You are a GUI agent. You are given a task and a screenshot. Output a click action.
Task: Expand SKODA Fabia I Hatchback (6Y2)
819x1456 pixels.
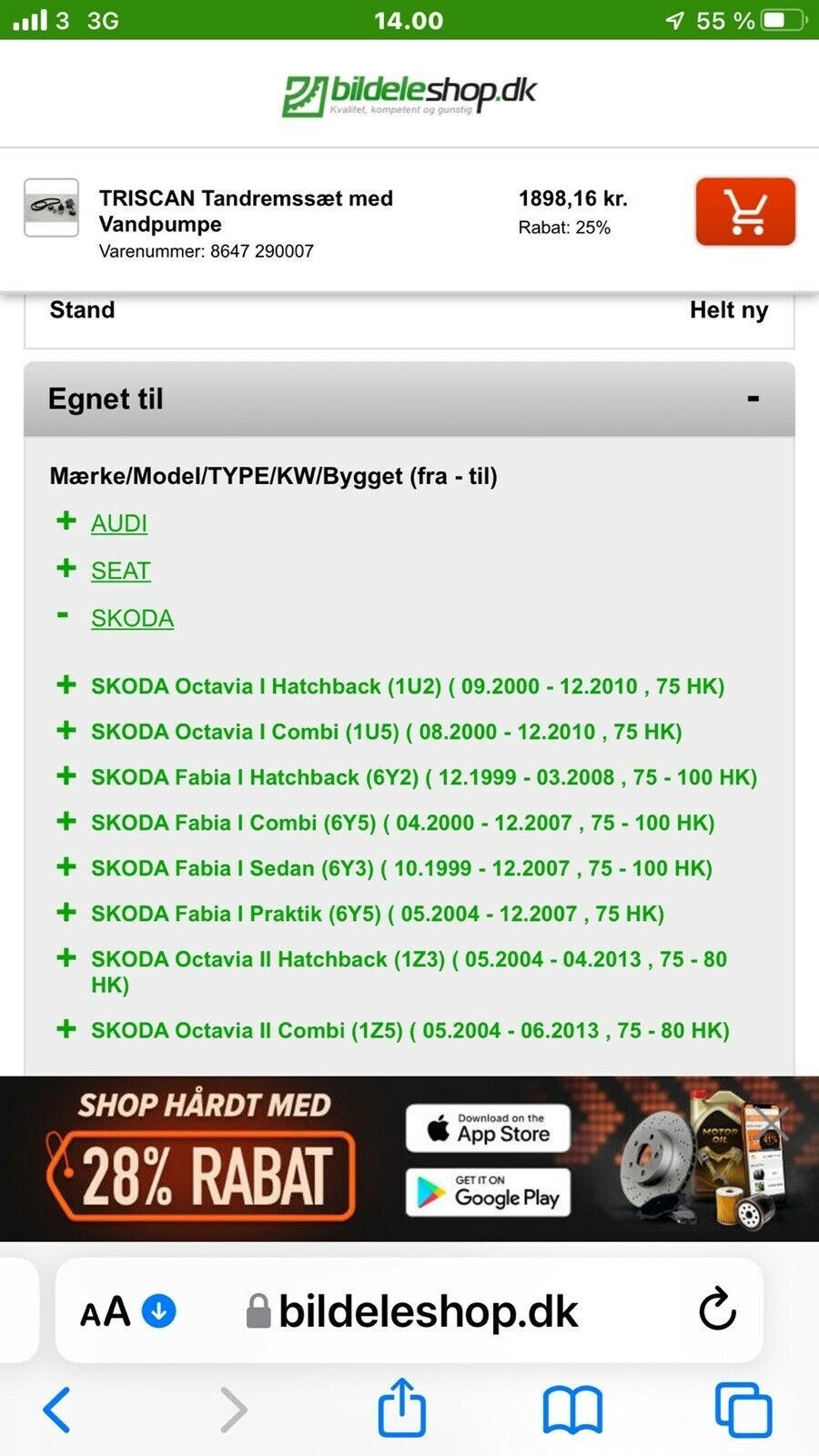66,775
